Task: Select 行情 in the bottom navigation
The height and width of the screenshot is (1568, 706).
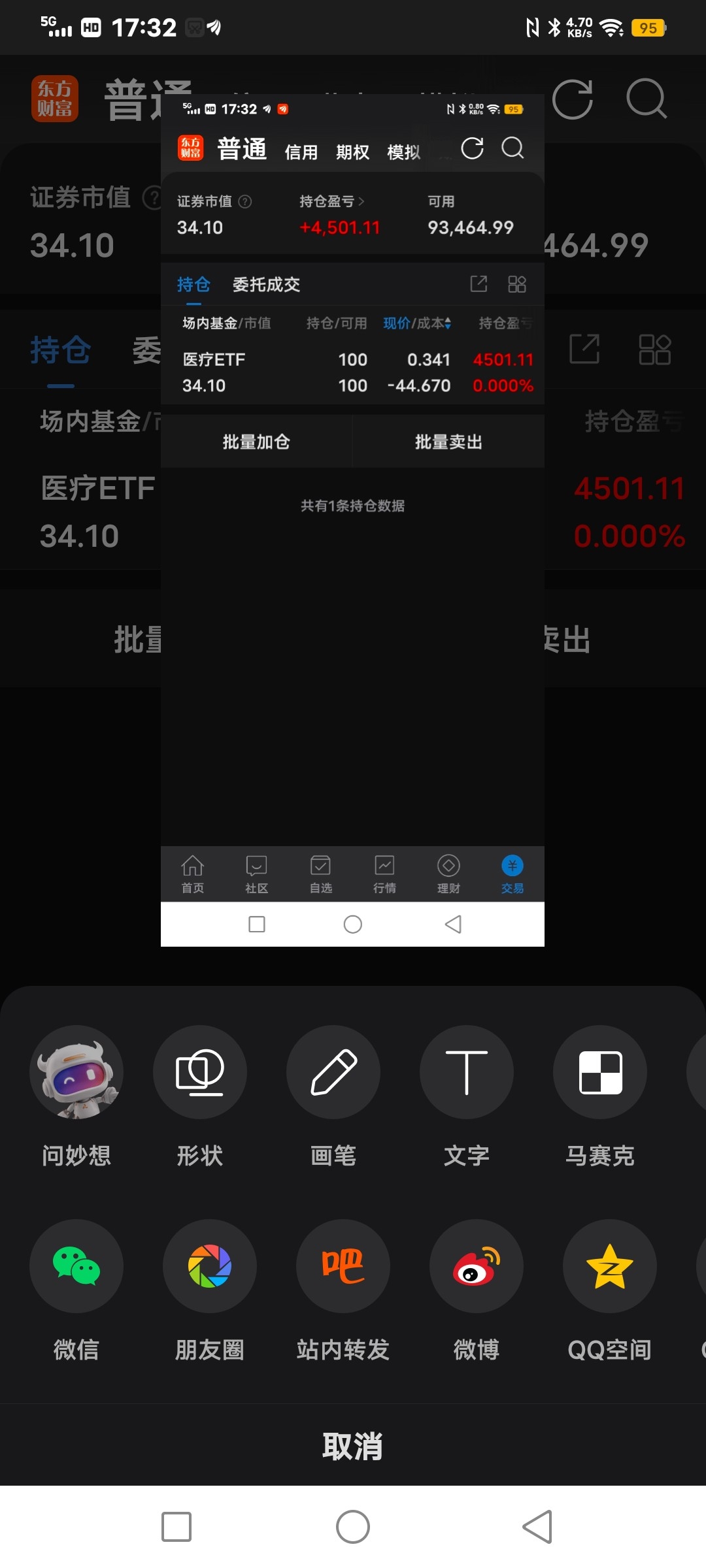Action: point(384,874)
